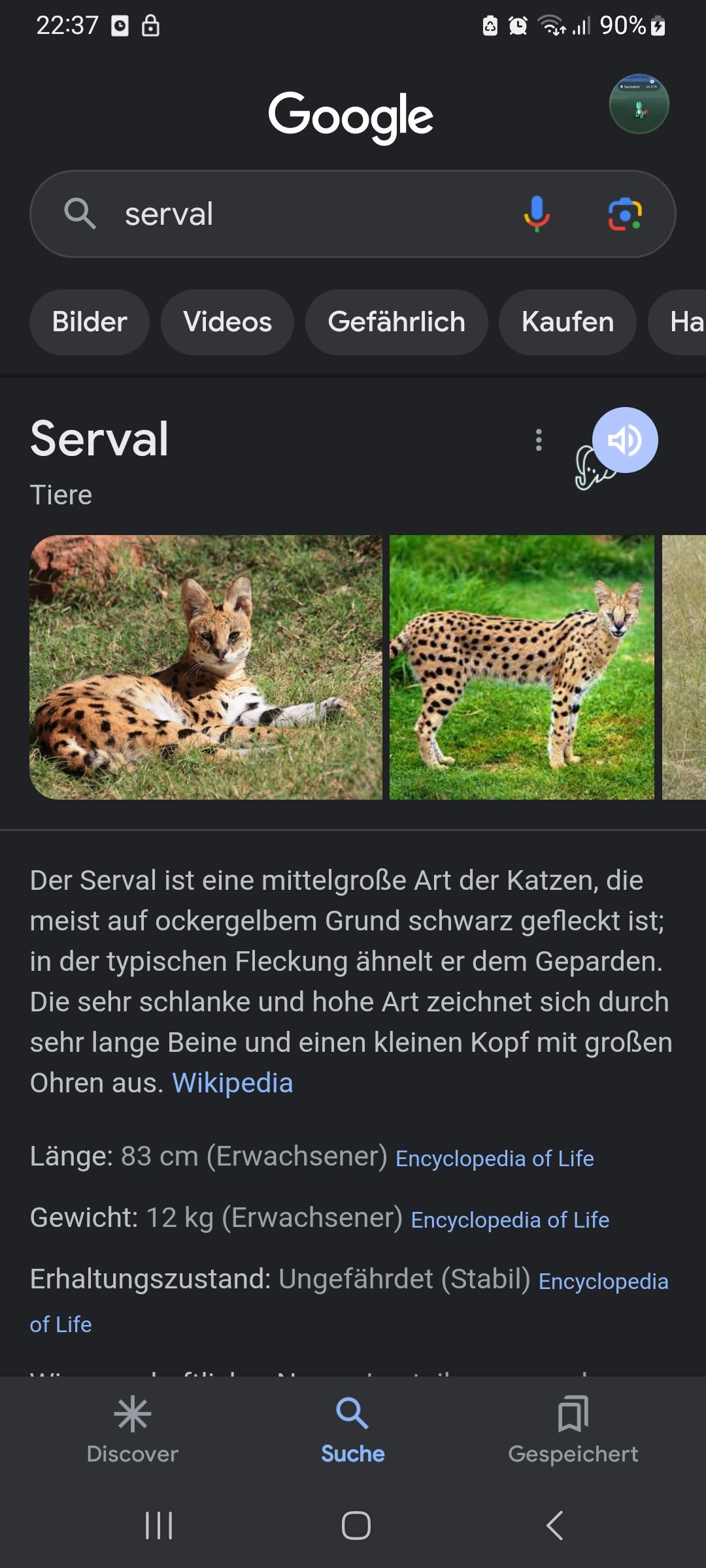Screen dimensions: 706x1568
Task: Start voice search with the microphone
Action: pos(536,214)
